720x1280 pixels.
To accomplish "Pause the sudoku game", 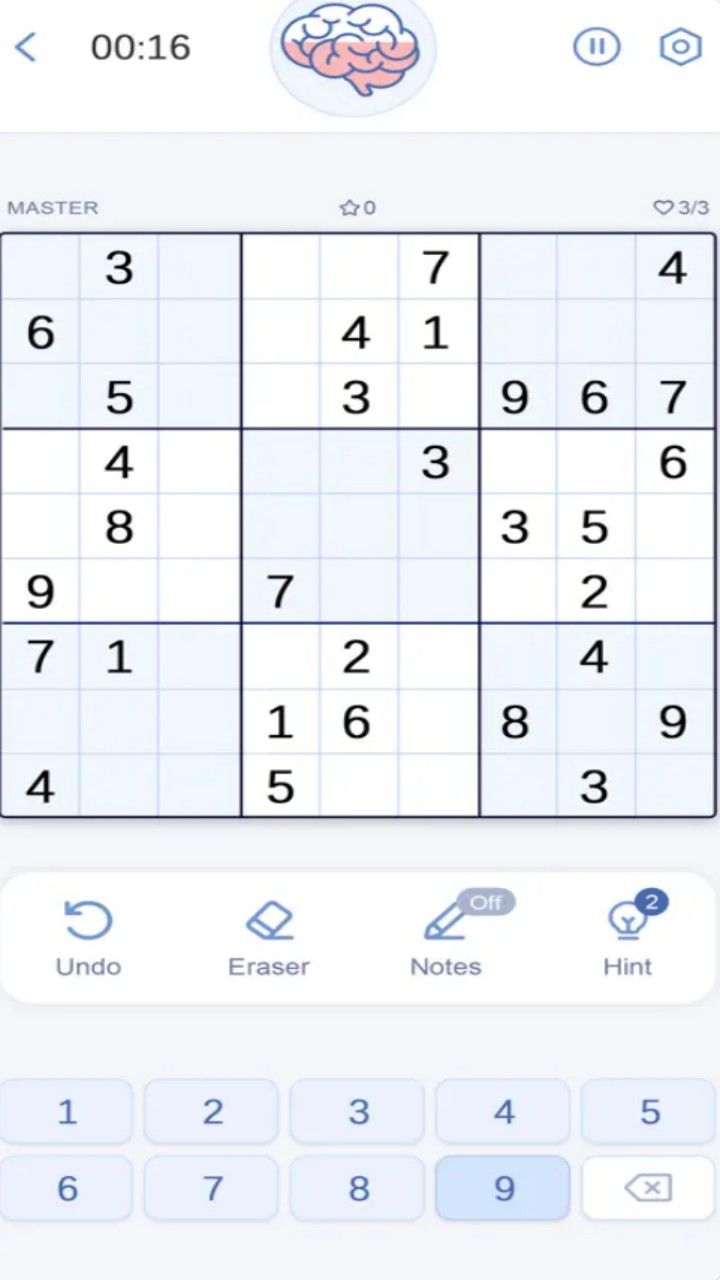I will click(596, 47).
